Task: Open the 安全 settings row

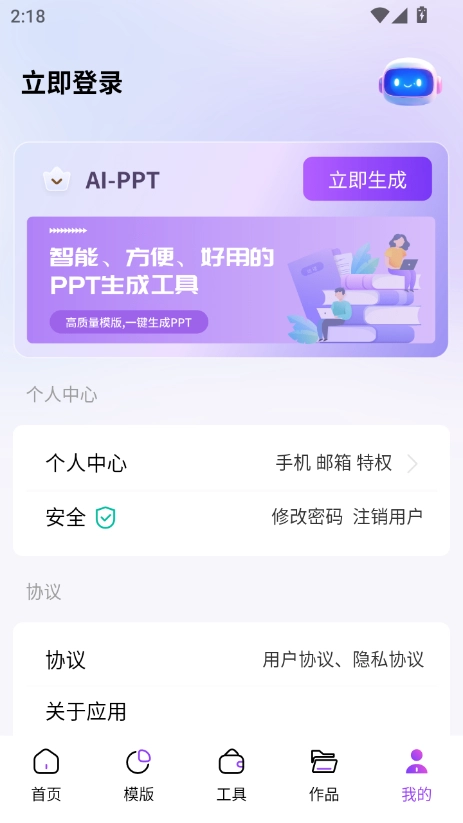Action: 231,517
